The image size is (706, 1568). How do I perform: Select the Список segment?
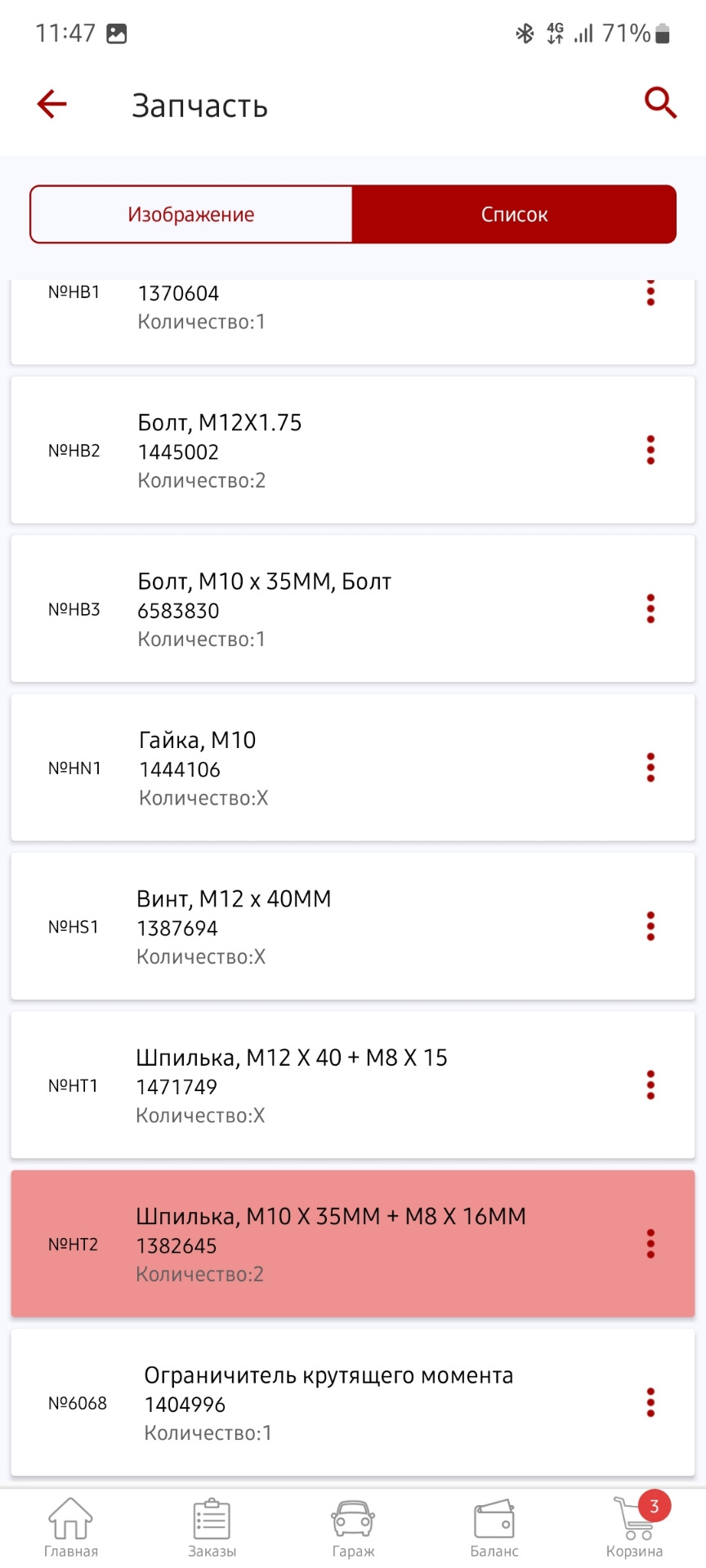514,215
